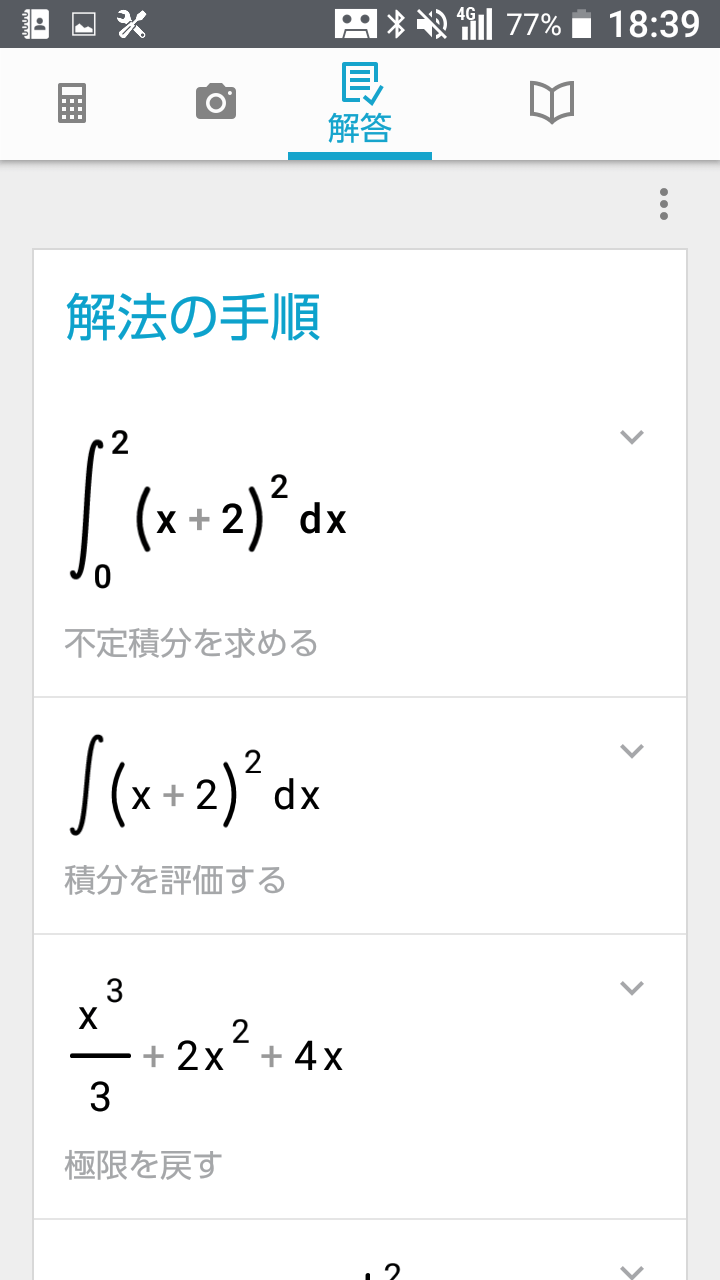The width and height of the screenshot is (720, 1280).
Task: Expand the 極限を戻す step
Action: pos(631,988)
